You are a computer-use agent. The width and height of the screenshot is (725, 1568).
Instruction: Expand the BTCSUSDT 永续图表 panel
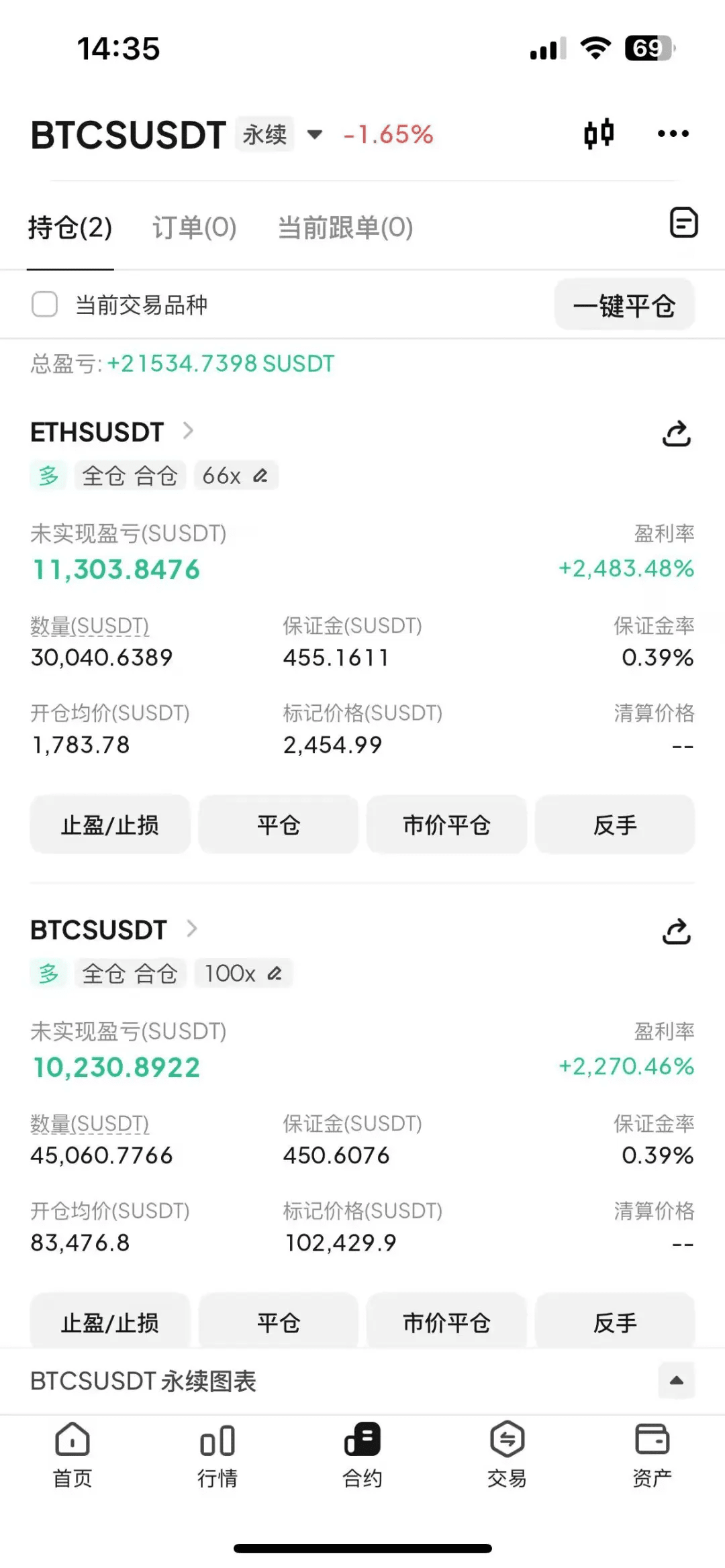click(x=677, y=1381)
